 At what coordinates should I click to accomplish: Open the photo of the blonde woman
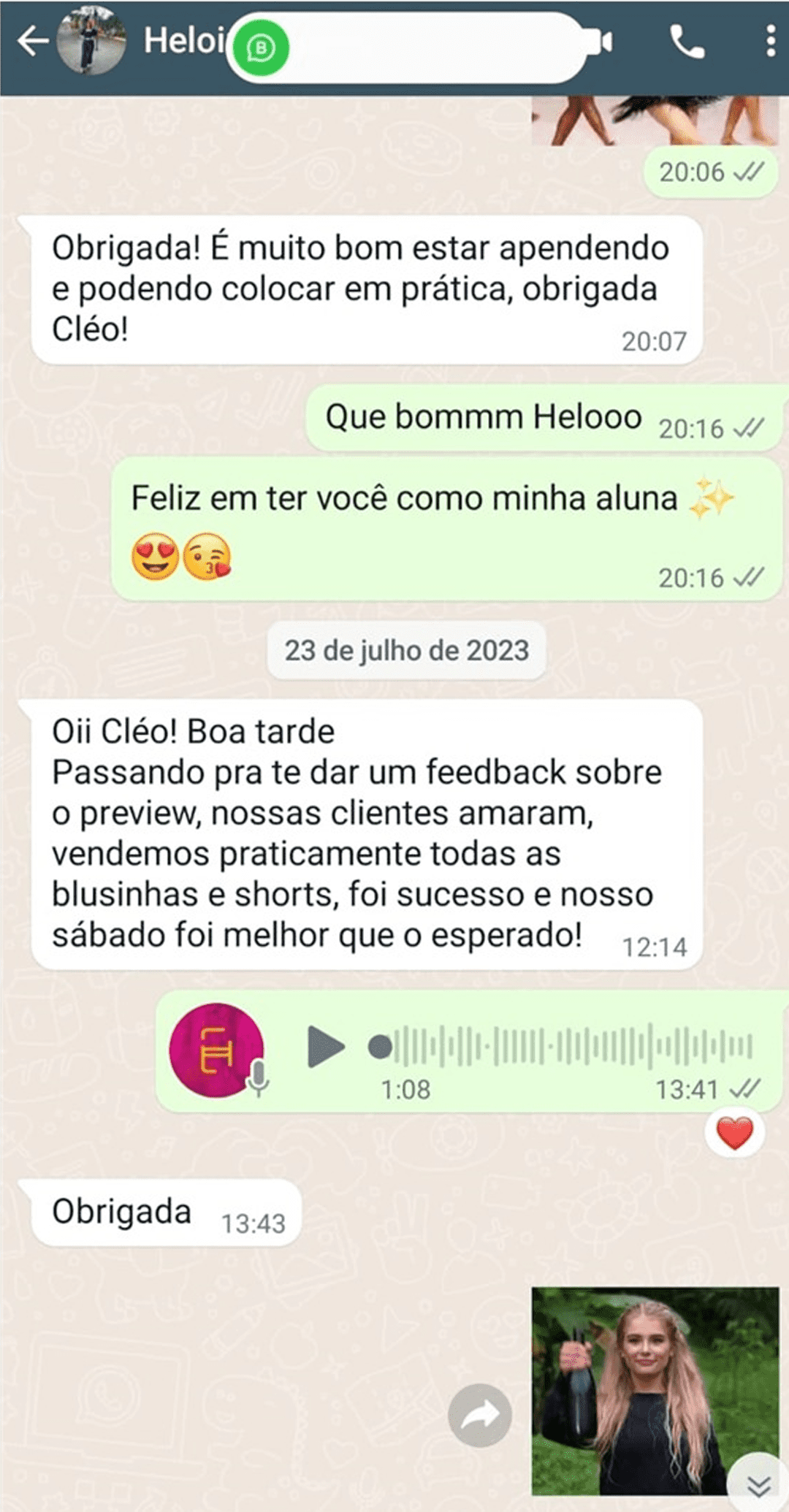coord(655,1391)
